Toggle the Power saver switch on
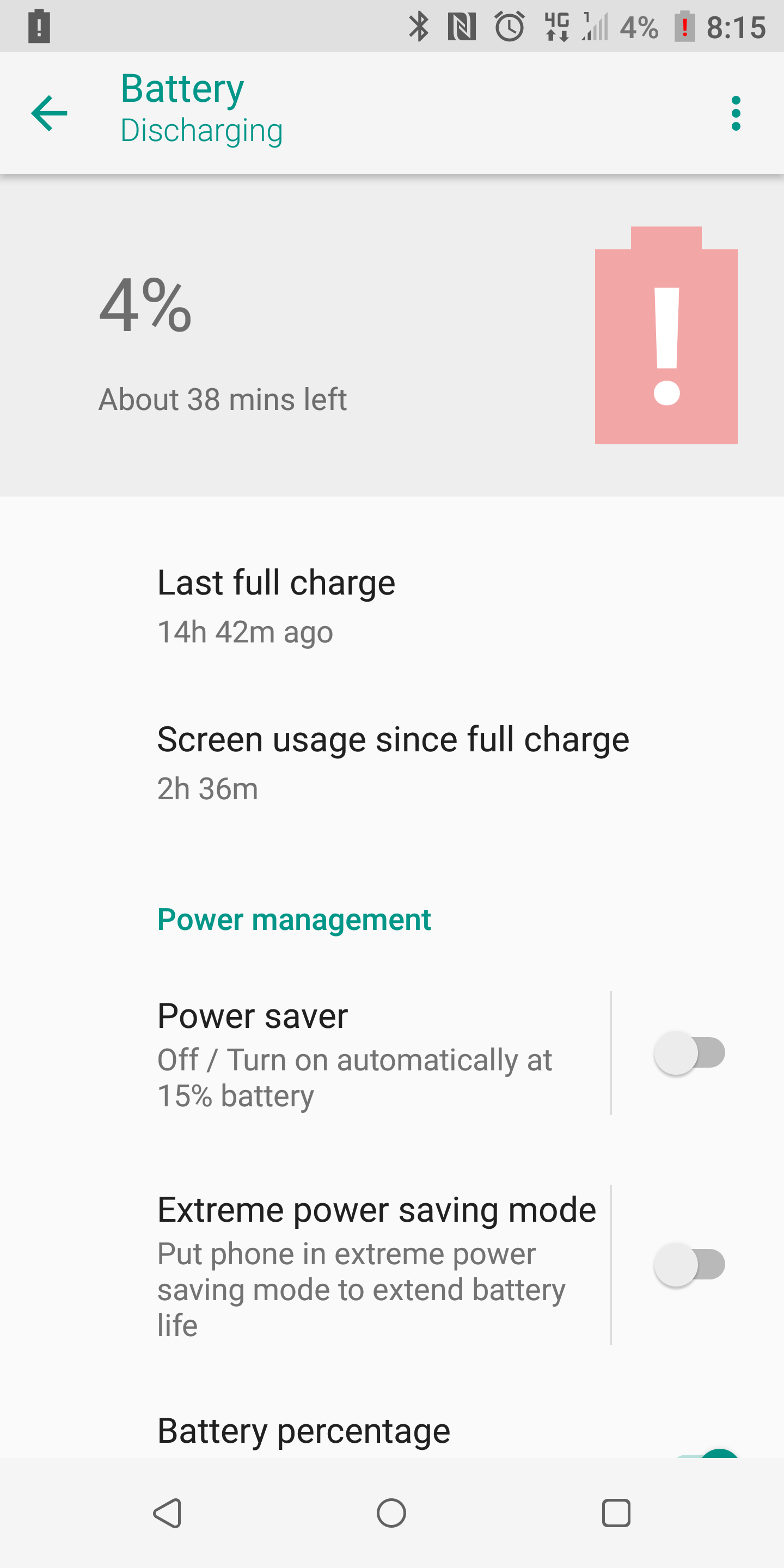784x1568 pixels. (689, 1052)
